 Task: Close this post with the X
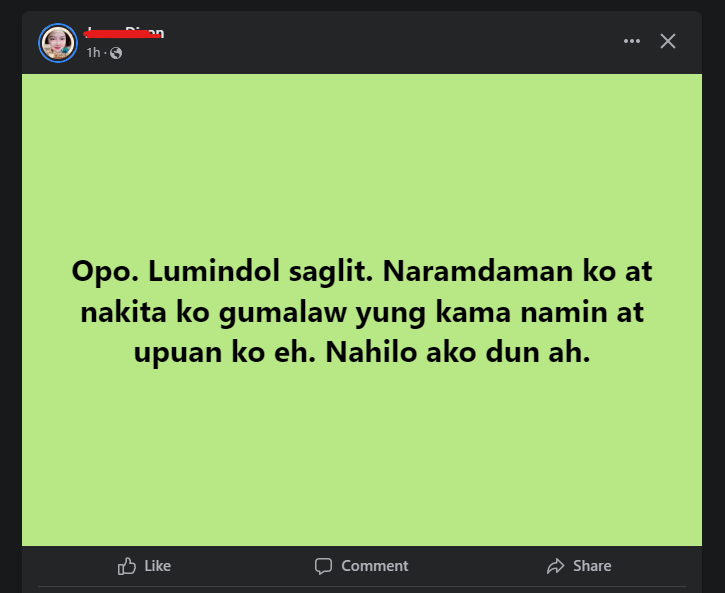(668, 41)
